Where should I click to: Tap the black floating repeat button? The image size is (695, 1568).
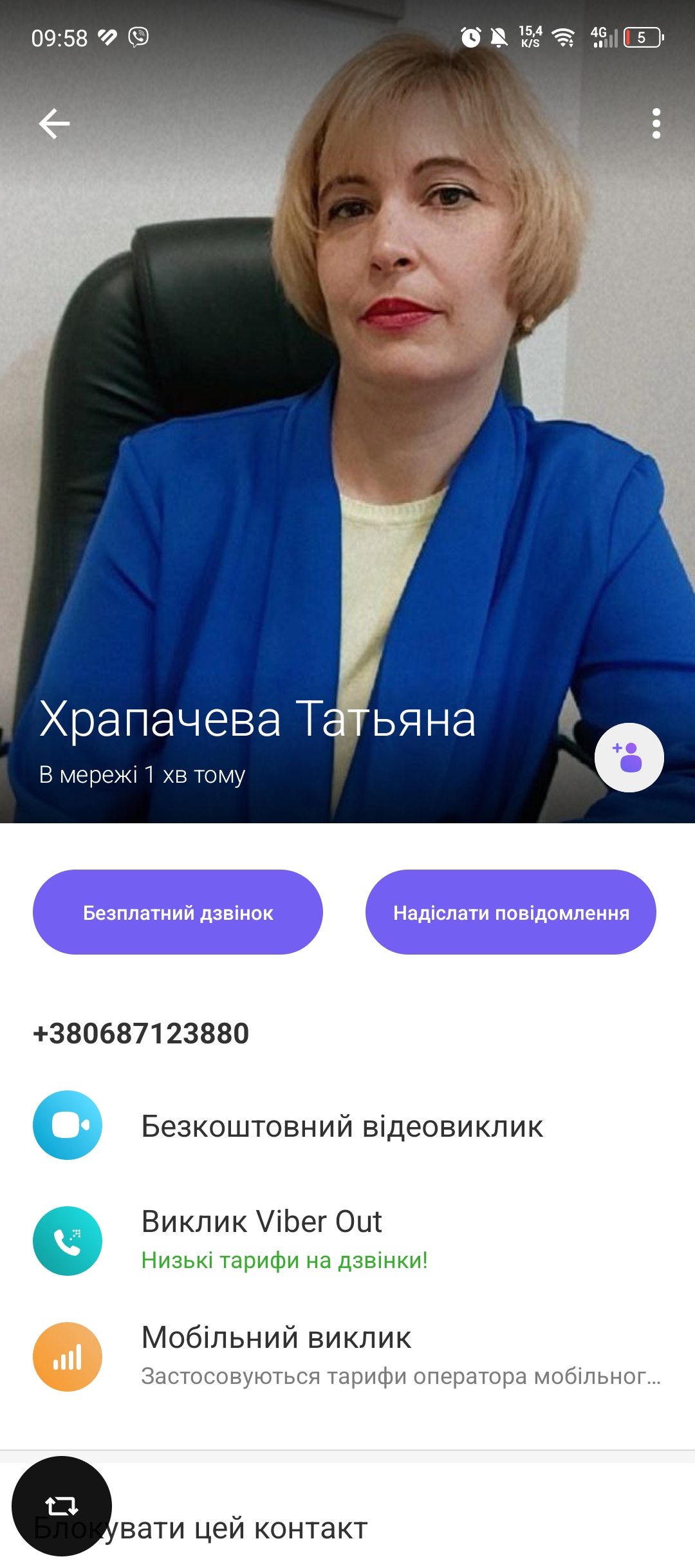(x=62, y=1506)
